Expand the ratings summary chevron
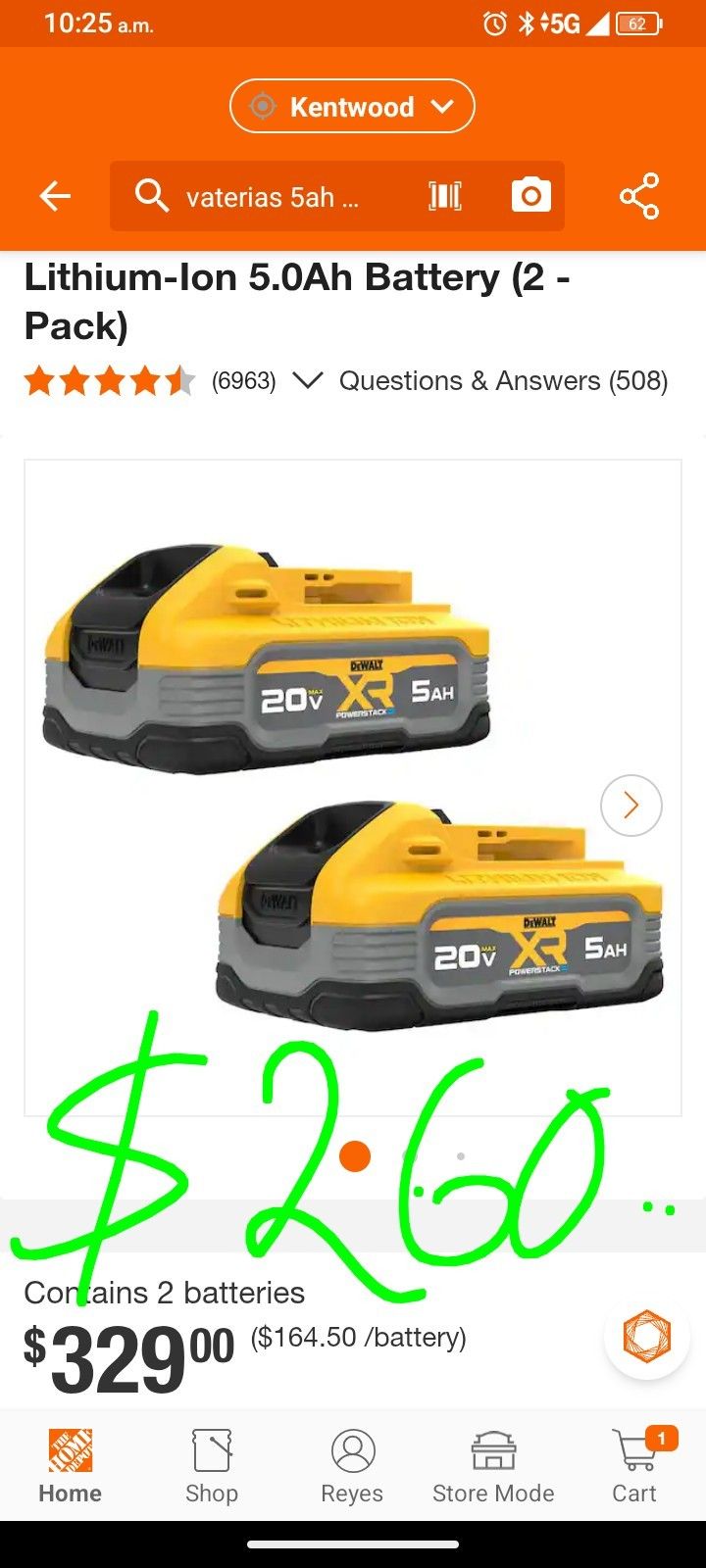This screenshot has height=1568, width=706. click(309, 381)
